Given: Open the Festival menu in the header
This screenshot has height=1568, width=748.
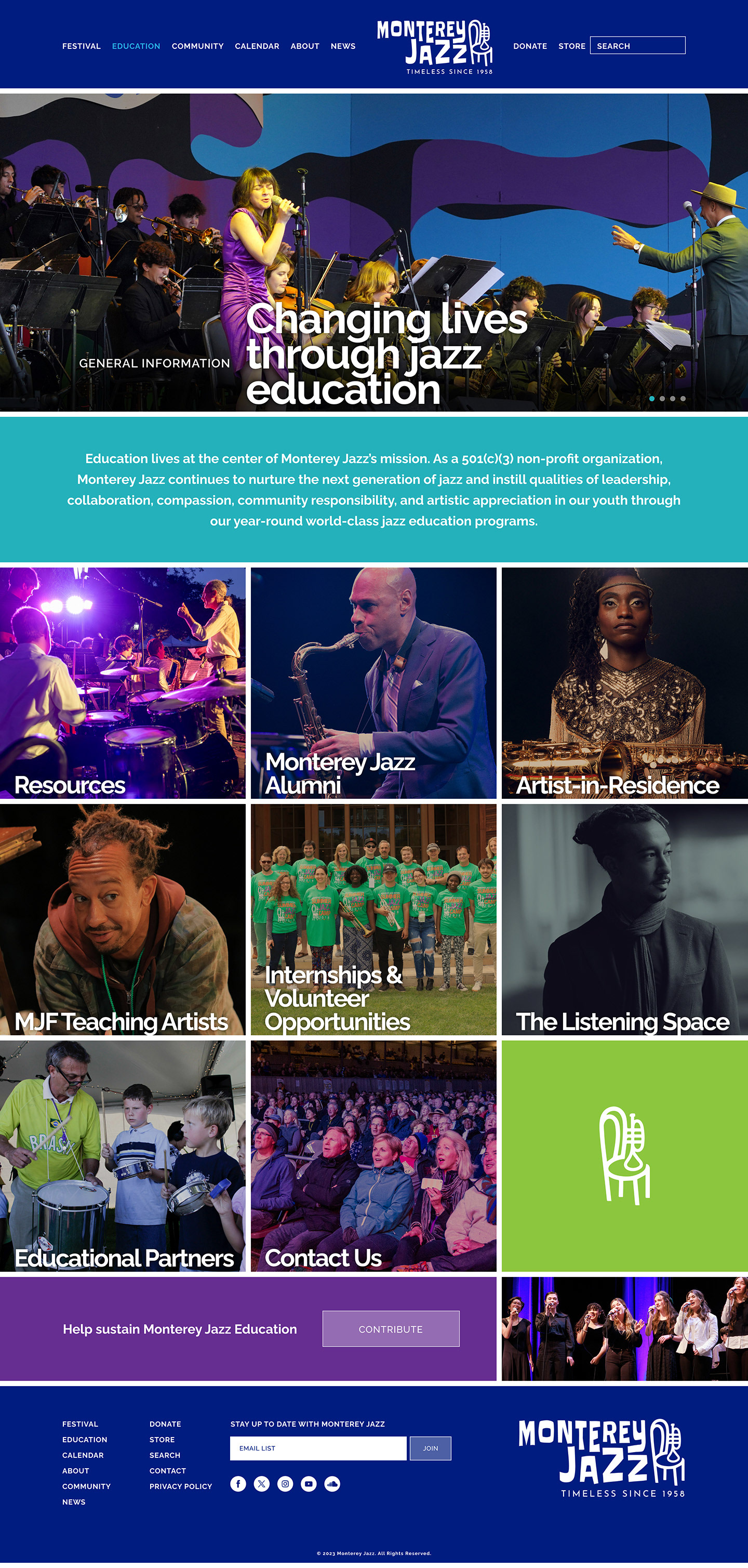Looking at the screenshot, I should [81, 46].
